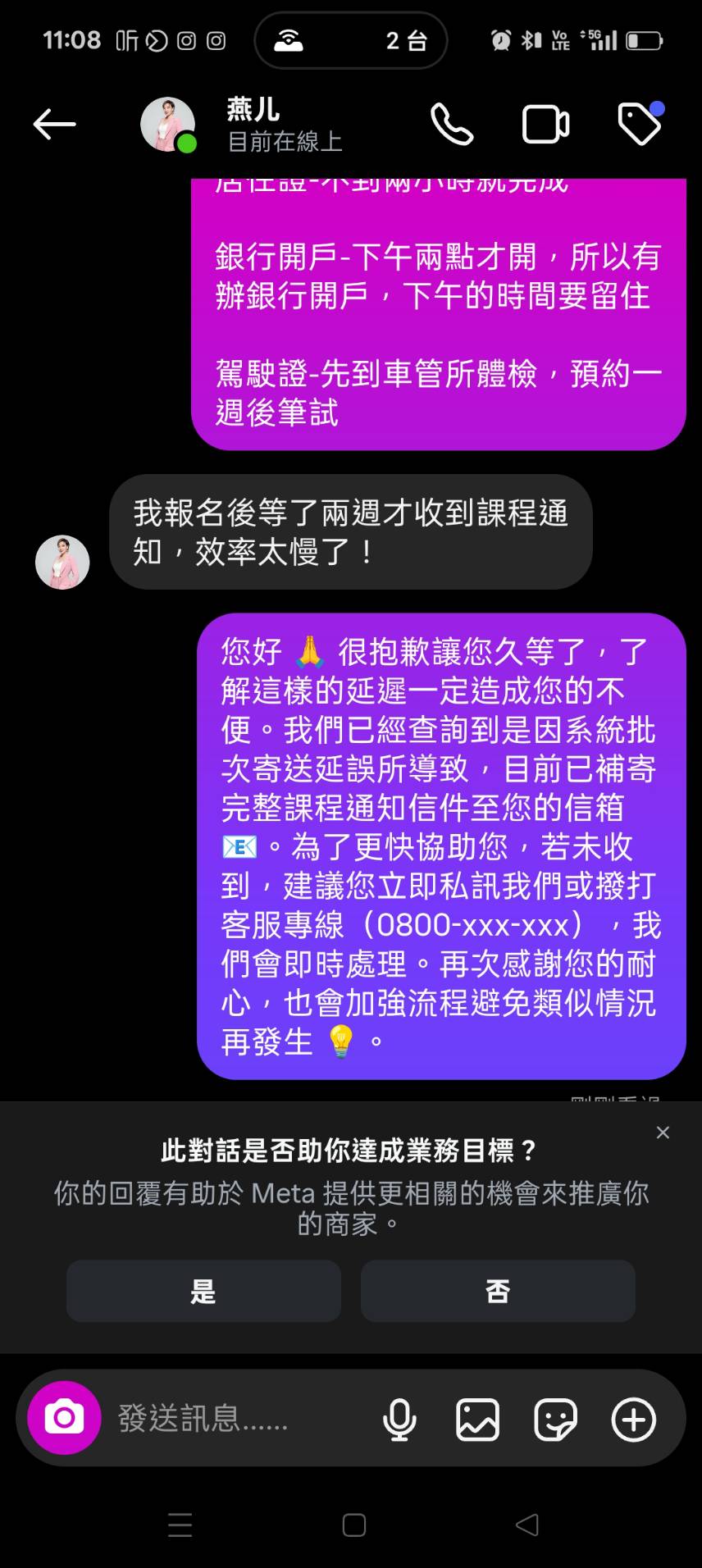Open the sticker picker
The height and width of the screenshot is (1568, 702).
coord(555,1420)
